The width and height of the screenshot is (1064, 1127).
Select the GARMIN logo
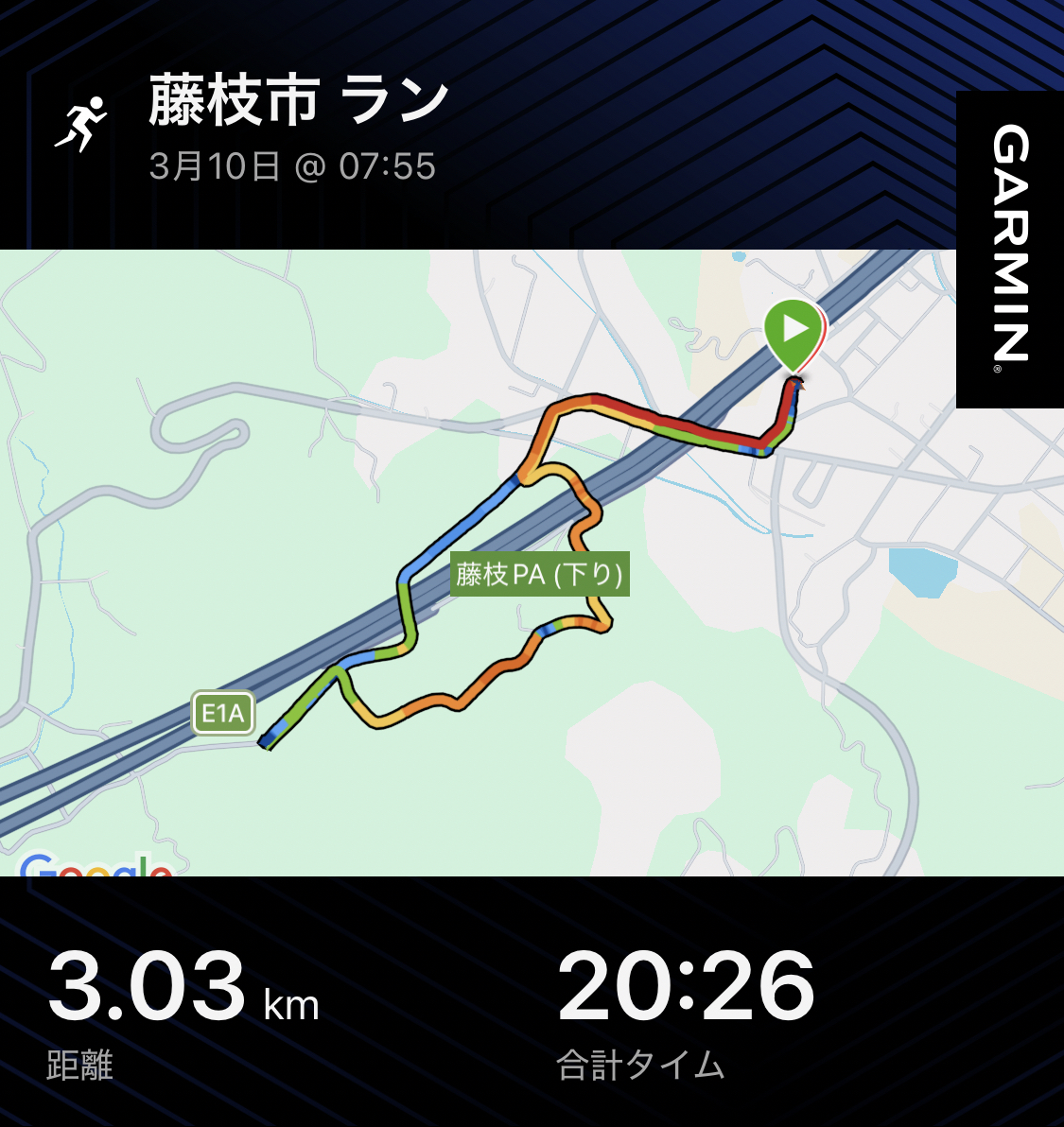pos(1010,246)
